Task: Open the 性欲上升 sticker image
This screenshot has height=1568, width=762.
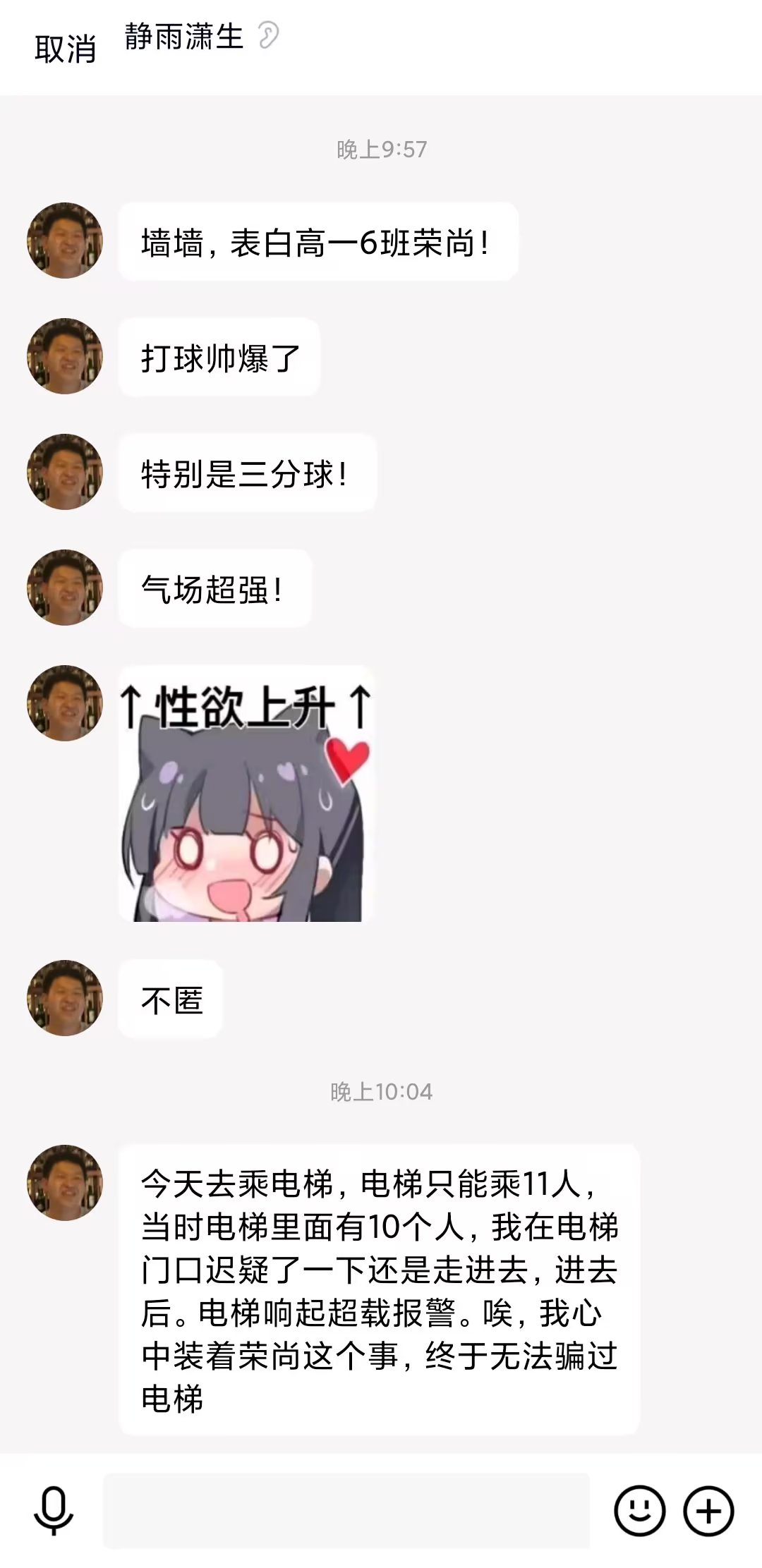Action: (246, 794)
